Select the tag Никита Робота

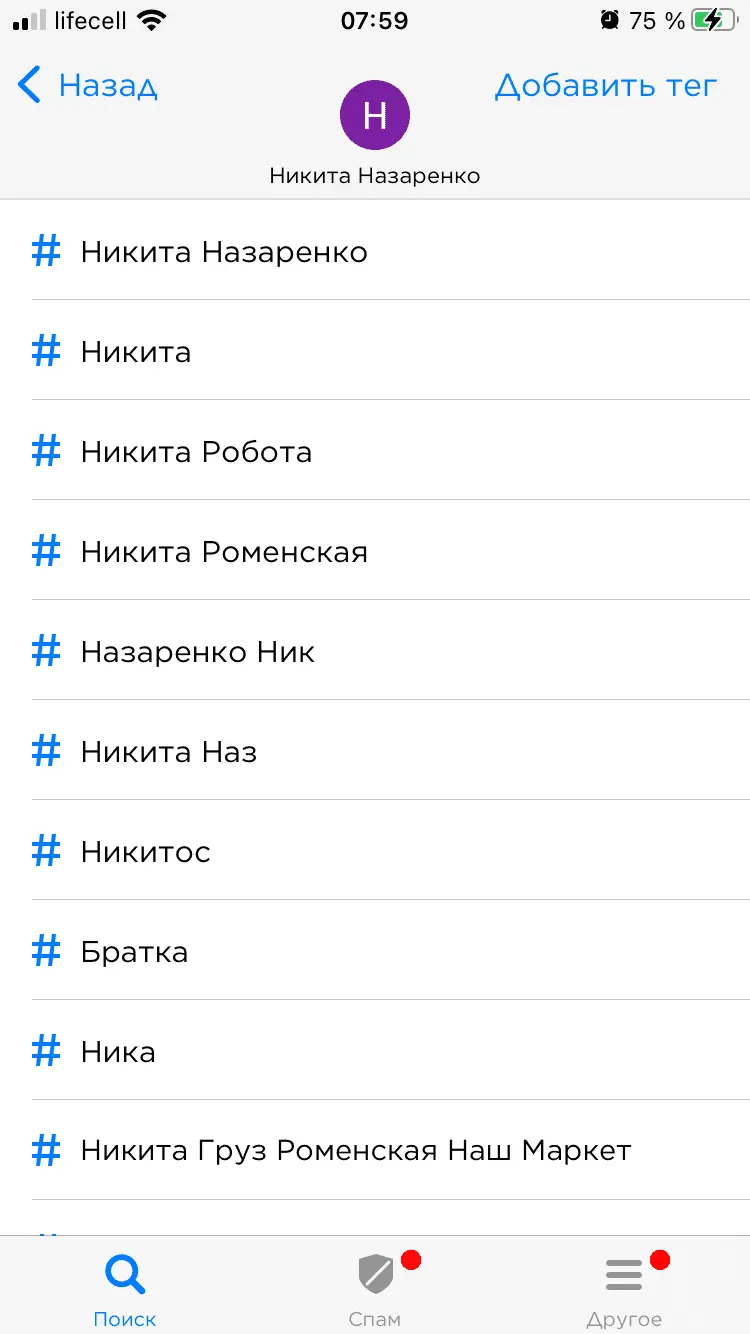pos(196,452)
